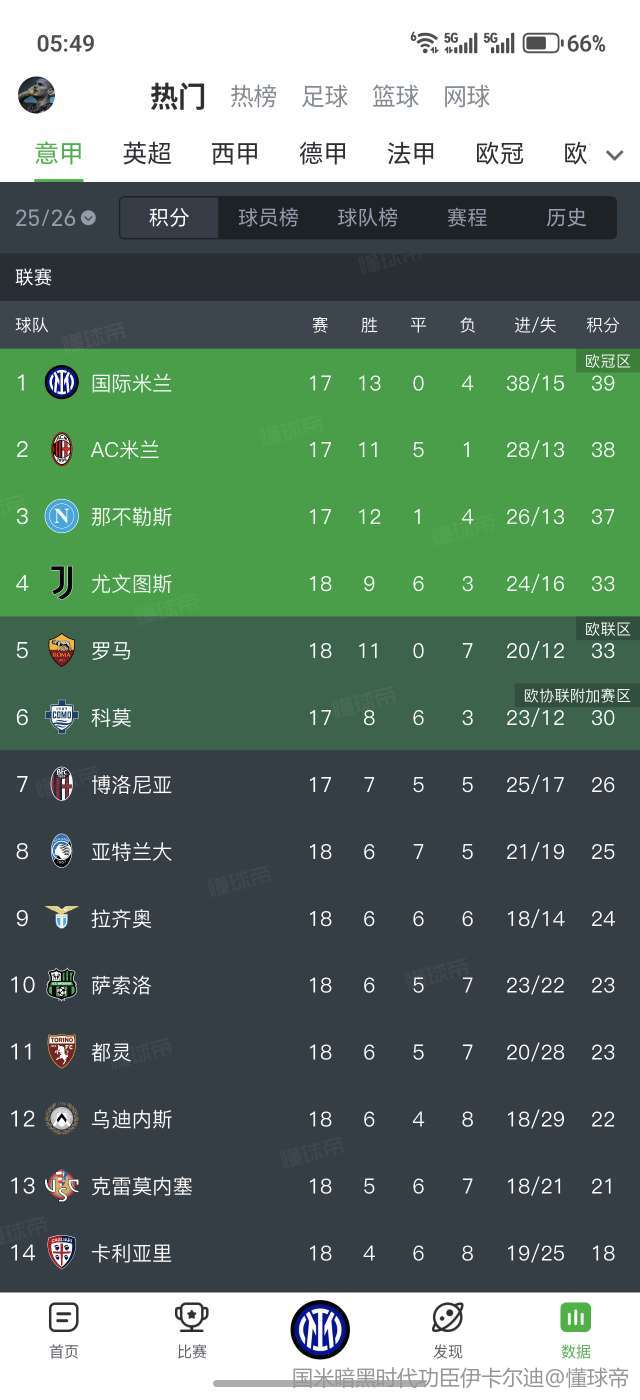Switch to the 热榜 top tab
This screenshot has width=640, height=1400.
(253, 97)
